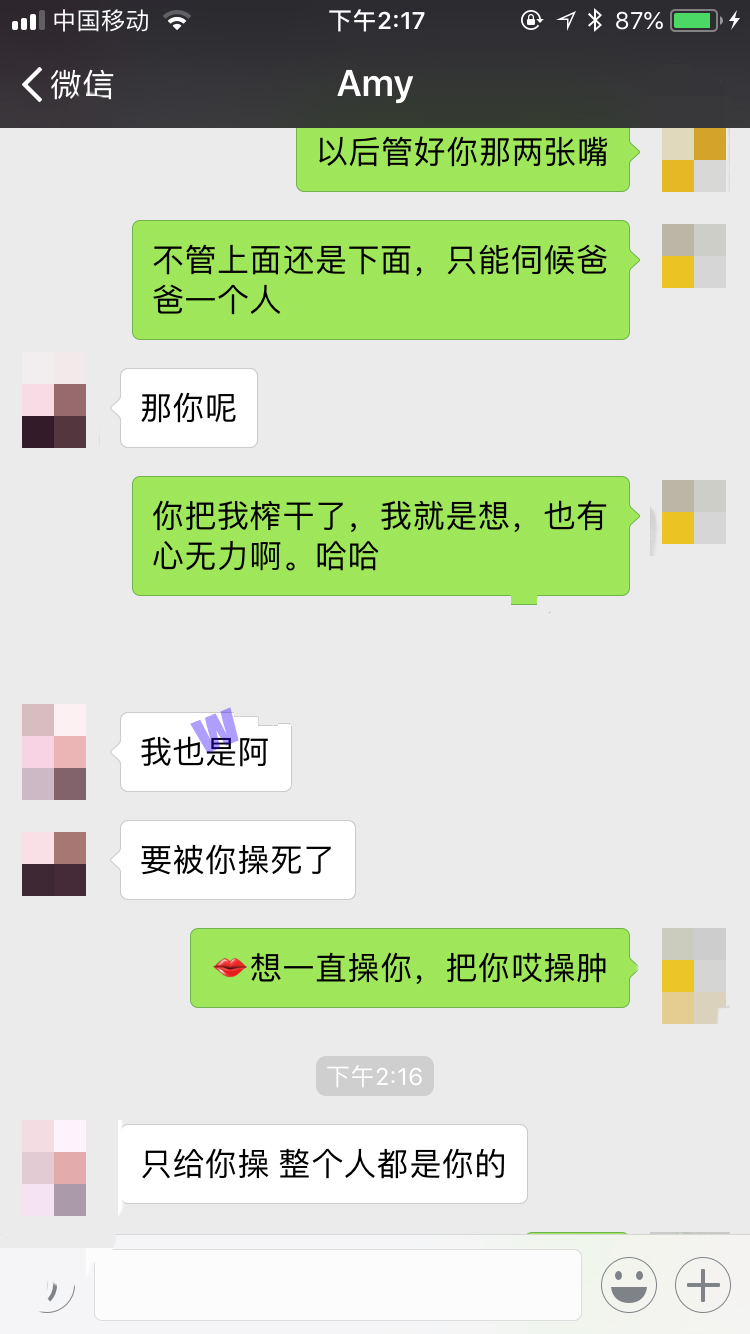View Amy's profile from 我也是阿 avatar
The width and height of the screenshot is (750, 1334).
pos(54,752)
